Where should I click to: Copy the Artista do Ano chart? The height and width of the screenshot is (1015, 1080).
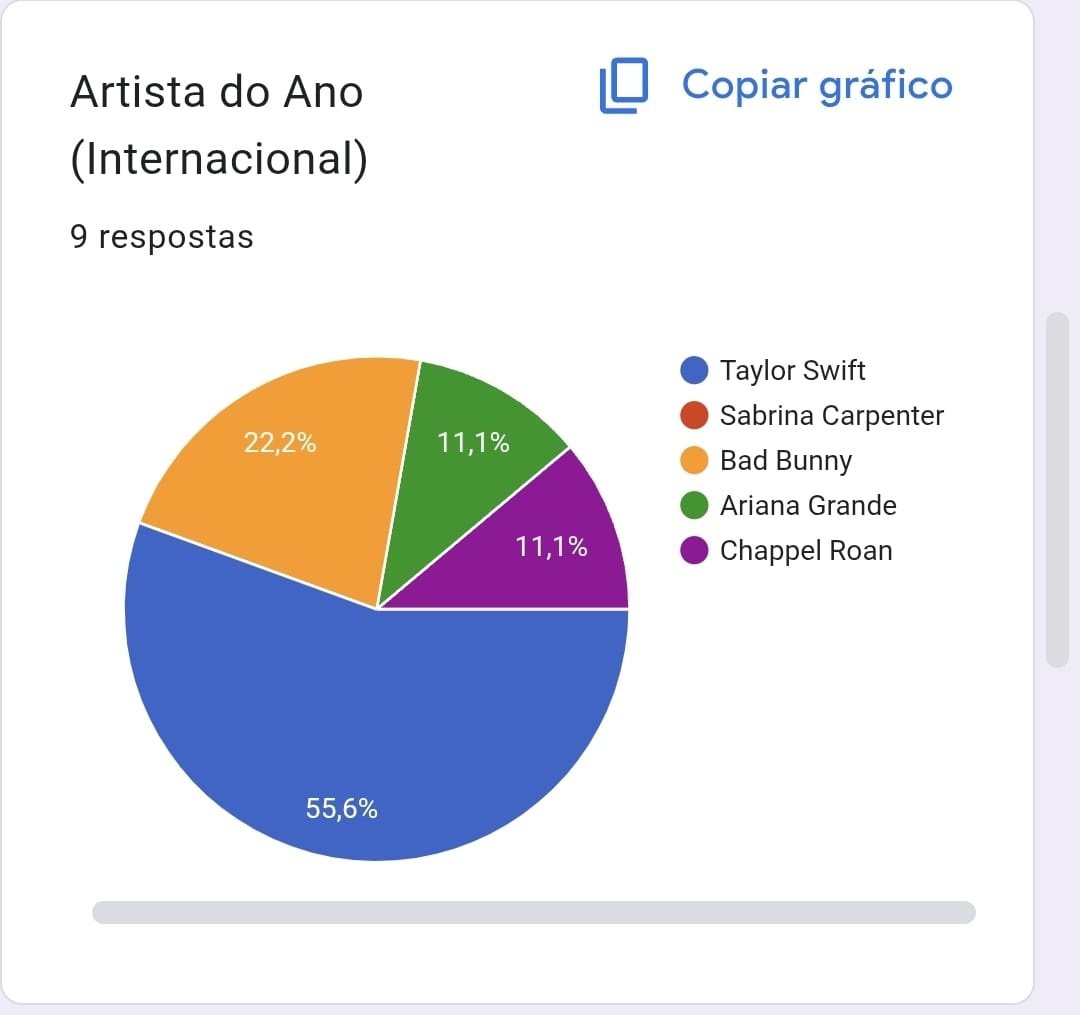tap(776, 85)
